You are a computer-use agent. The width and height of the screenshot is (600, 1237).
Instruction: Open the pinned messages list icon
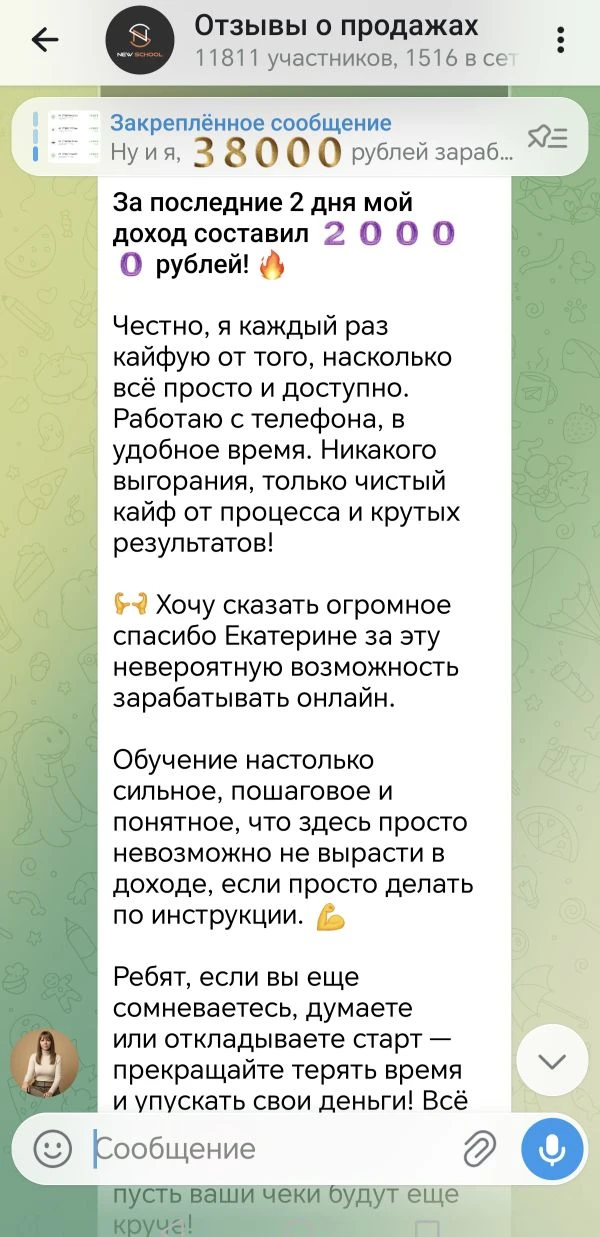tap(547, 138)
